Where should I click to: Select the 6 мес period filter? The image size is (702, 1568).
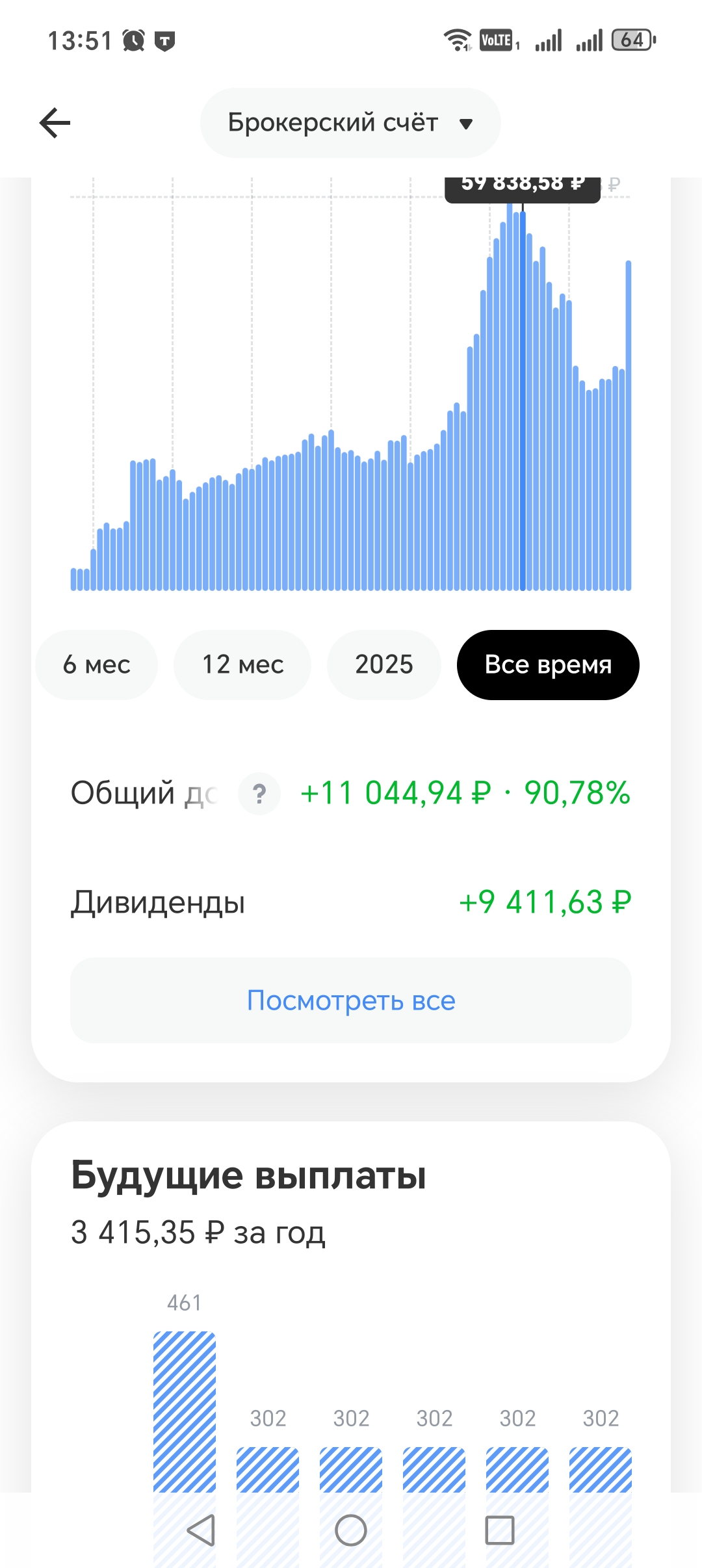tap(96, 664)
